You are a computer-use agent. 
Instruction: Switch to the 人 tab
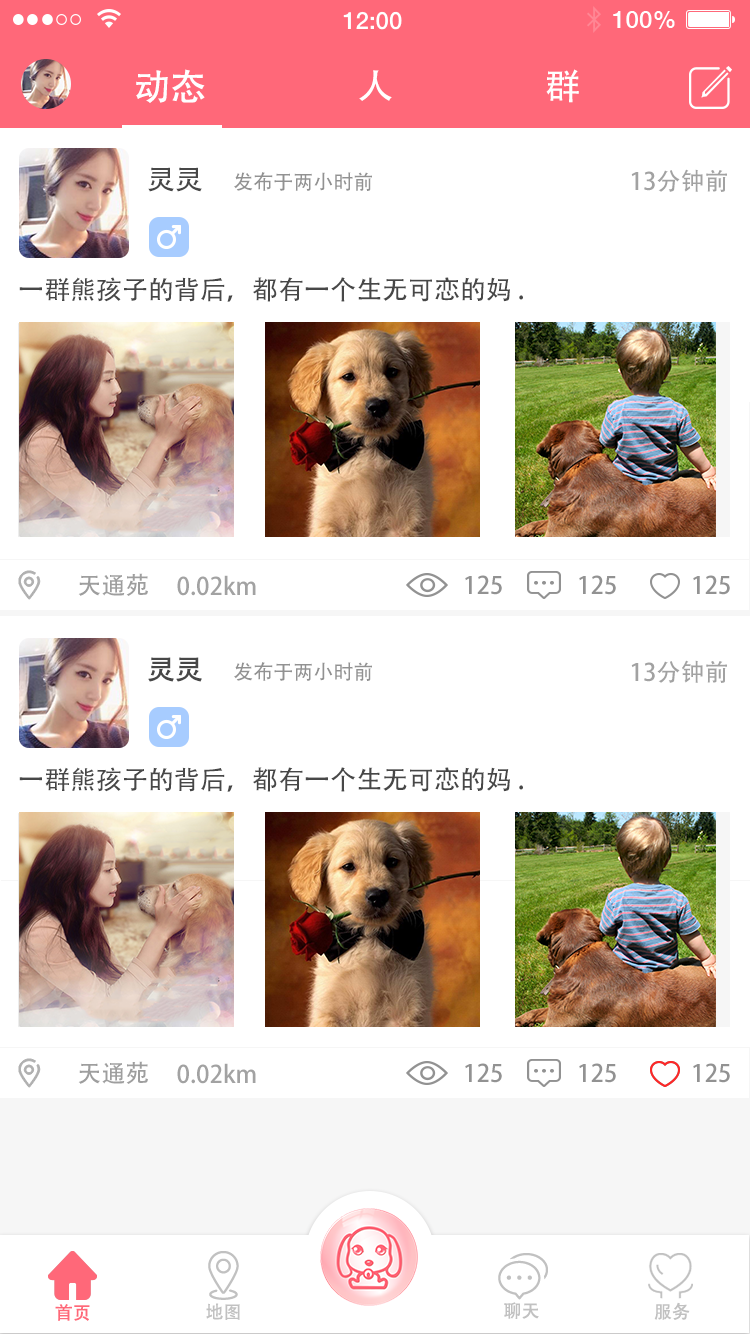[x=374, y=87]
